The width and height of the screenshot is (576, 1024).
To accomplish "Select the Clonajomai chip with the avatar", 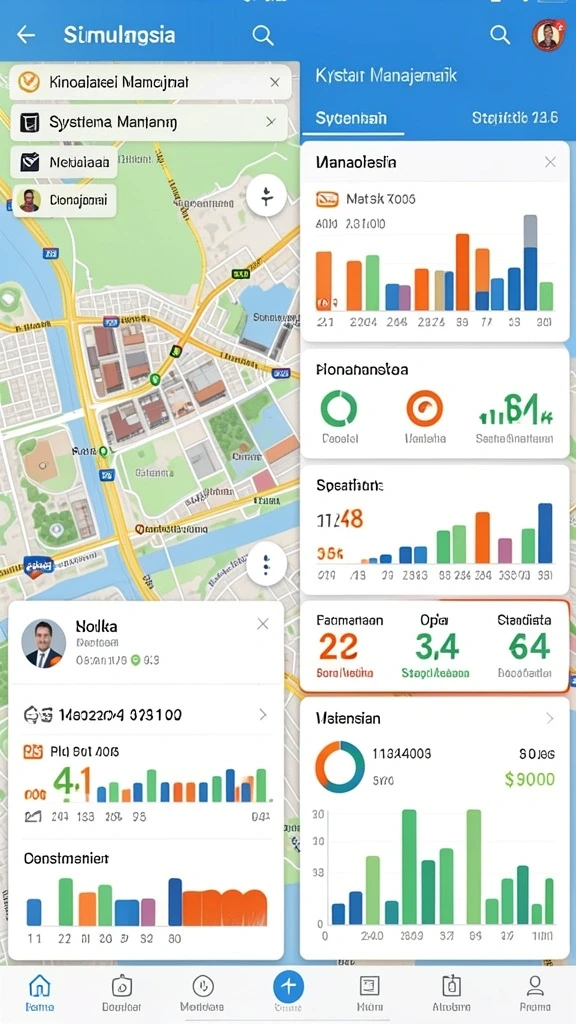I will pyautogui.click(x=64, y=200).
